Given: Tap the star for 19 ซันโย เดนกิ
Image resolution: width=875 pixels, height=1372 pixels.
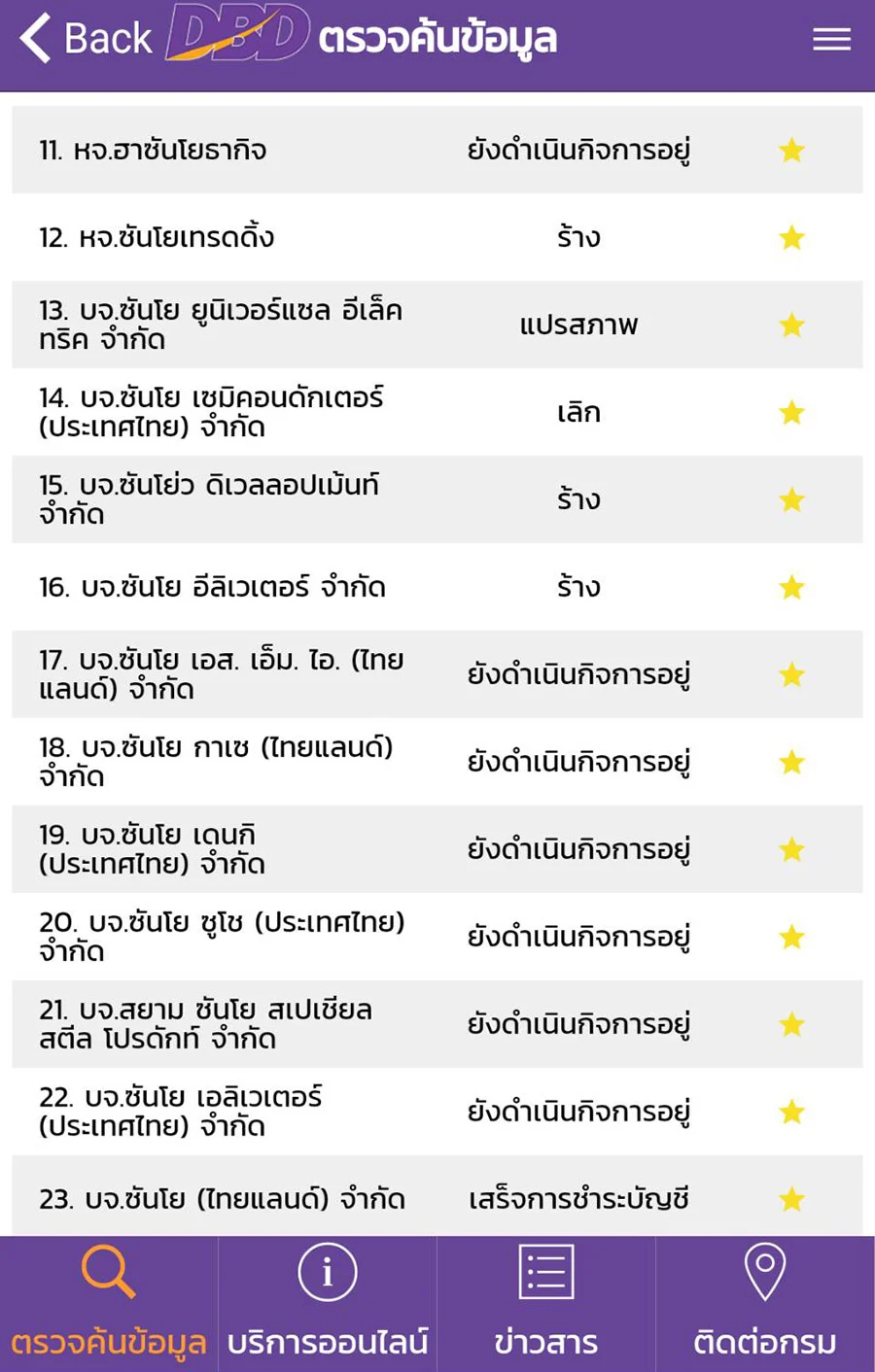Looking at the screenshot, I should 792,850.
